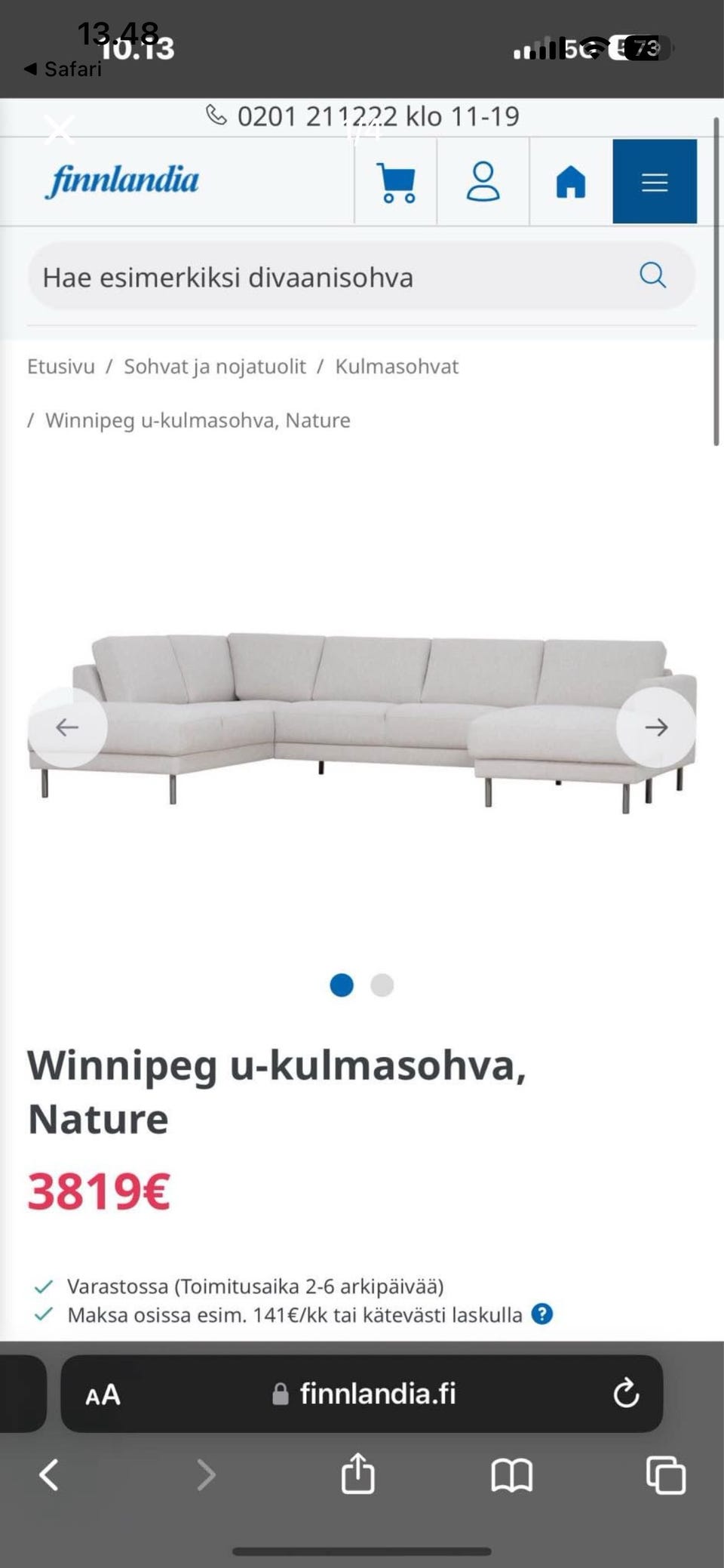Open the shopping cart
The height and width of the screenshot is (1568, 724).
(x=396, y=183)
